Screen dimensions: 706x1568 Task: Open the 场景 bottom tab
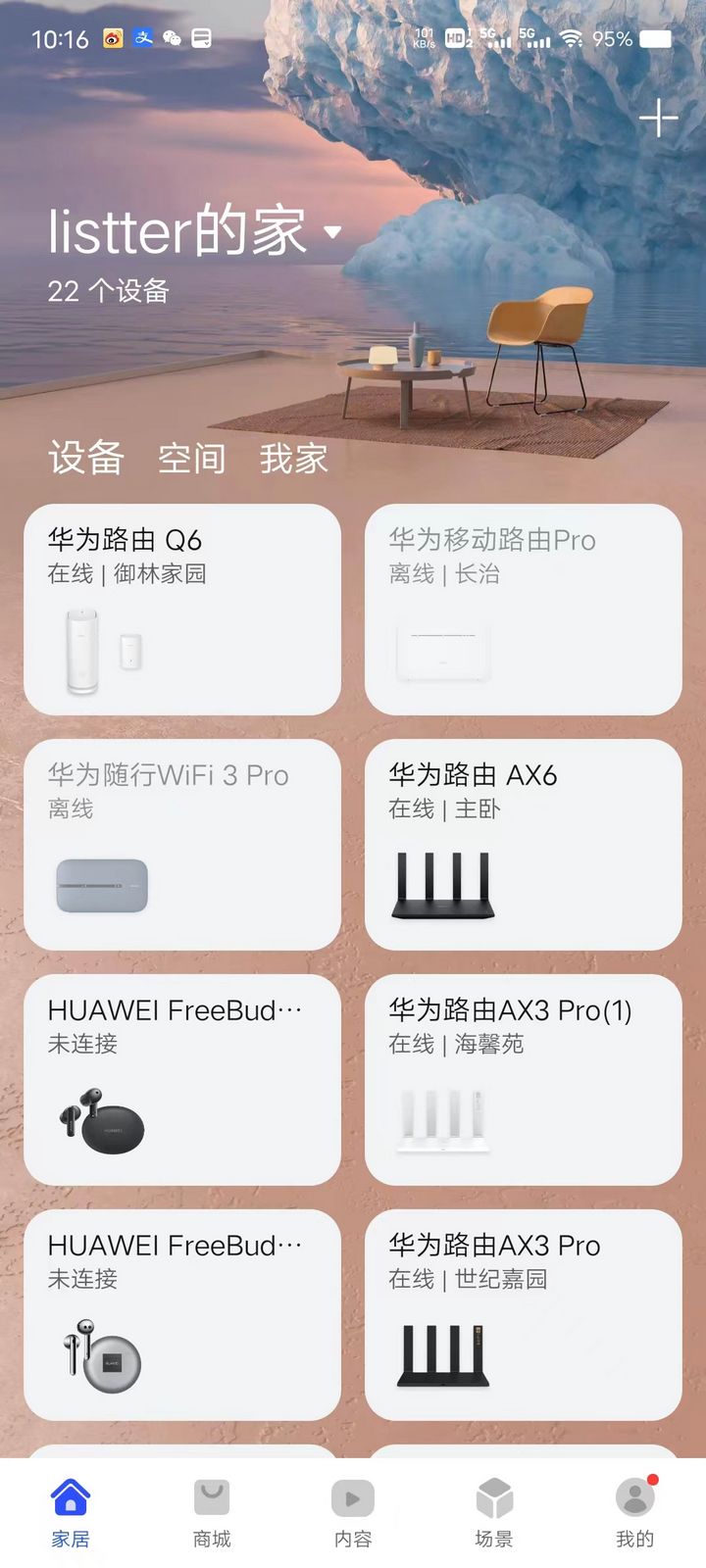coord(494,1513)
